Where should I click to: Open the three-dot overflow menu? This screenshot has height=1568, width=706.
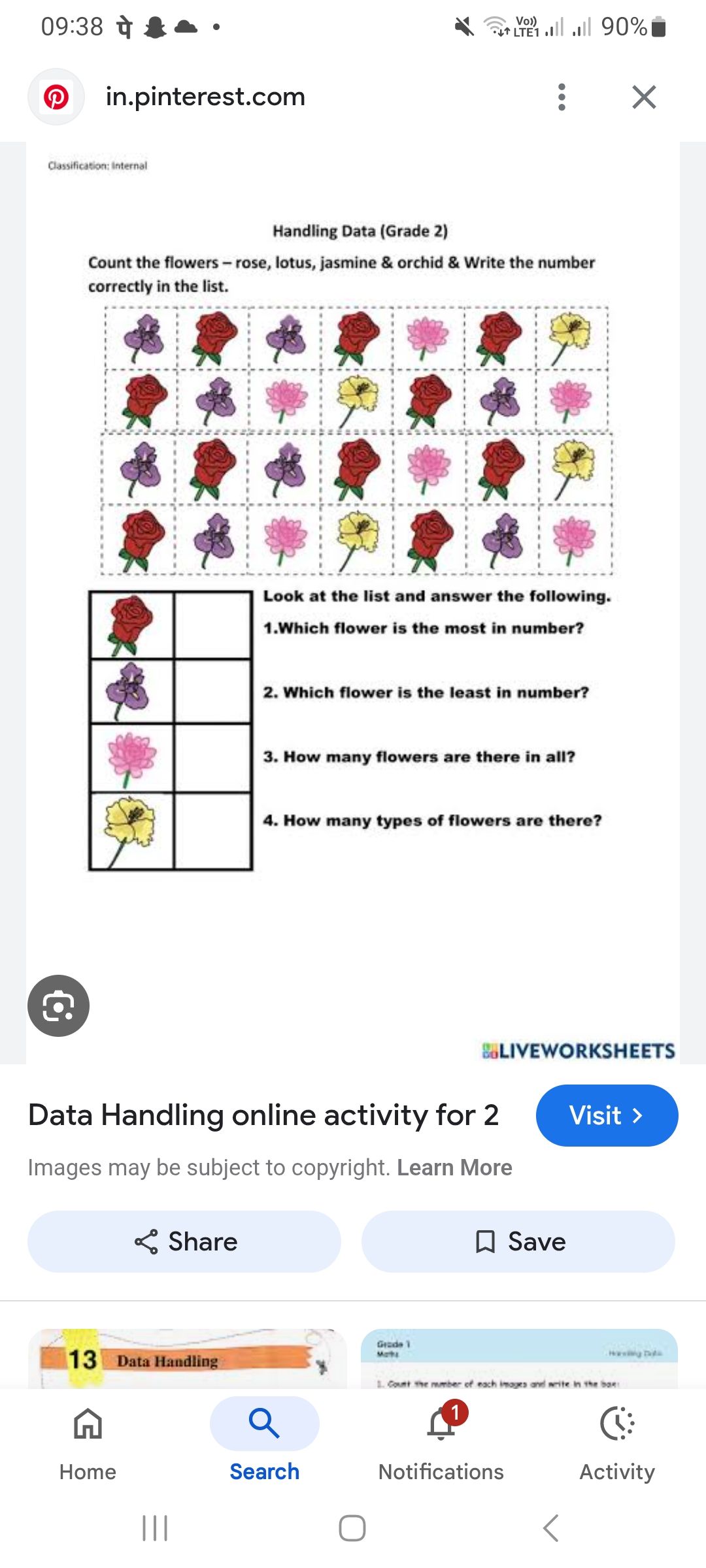(562, 97)
